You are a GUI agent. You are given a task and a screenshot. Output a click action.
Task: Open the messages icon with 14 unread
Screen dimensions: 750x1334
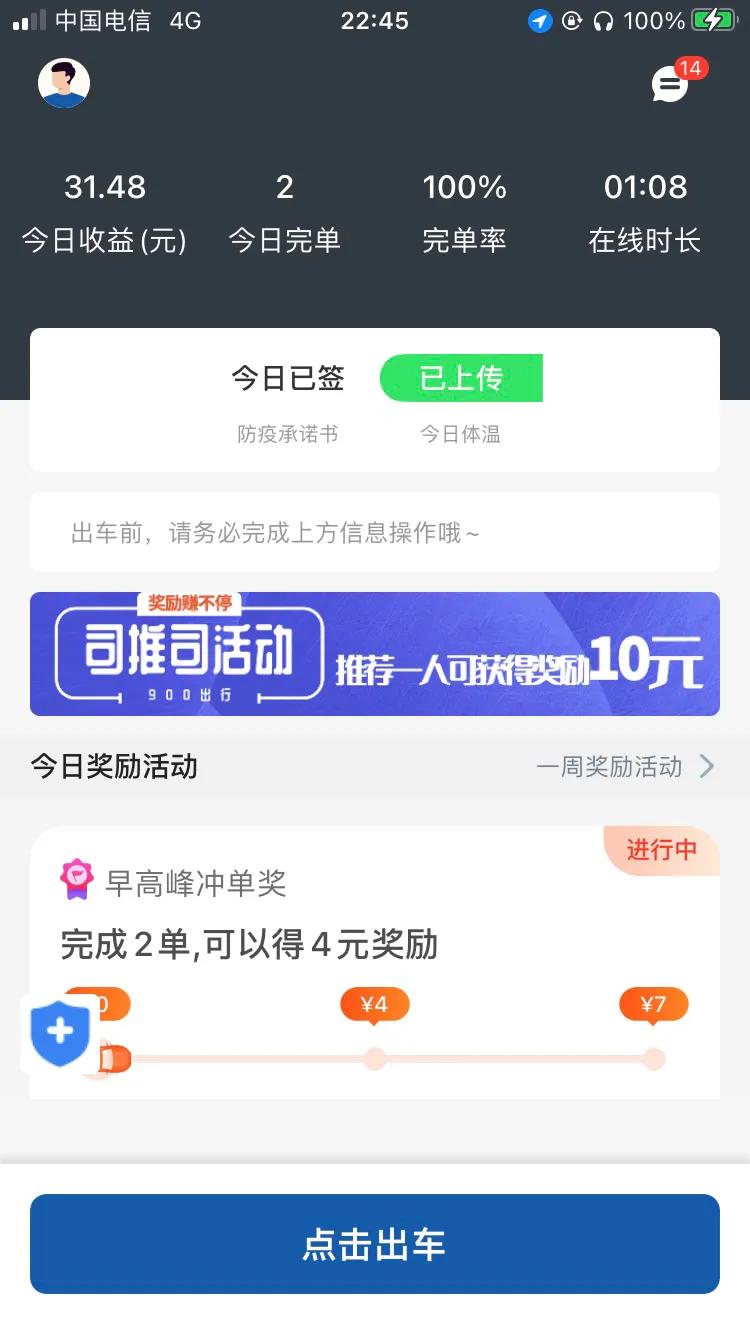(x=668, y=83)
